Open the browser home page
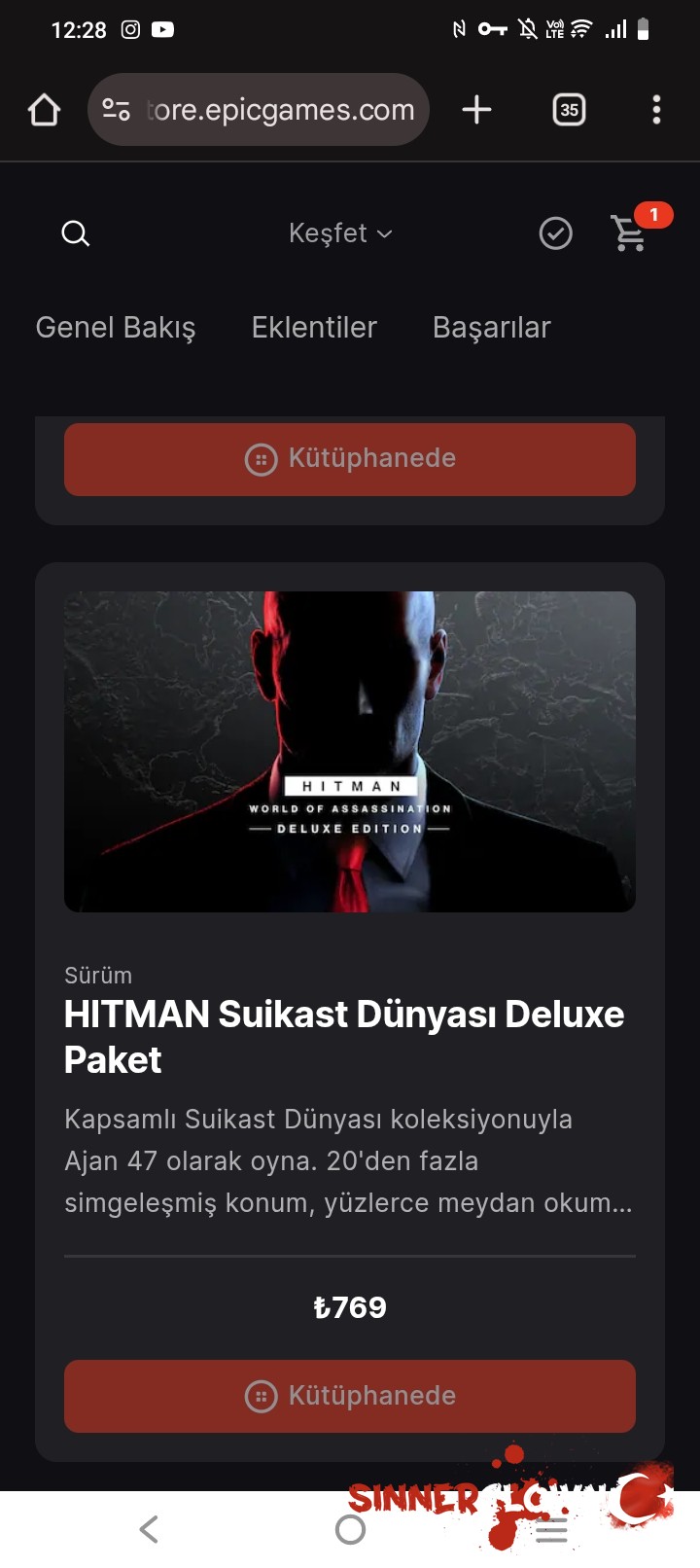This screenshot has width=700, height=1568. click(44, 110)
